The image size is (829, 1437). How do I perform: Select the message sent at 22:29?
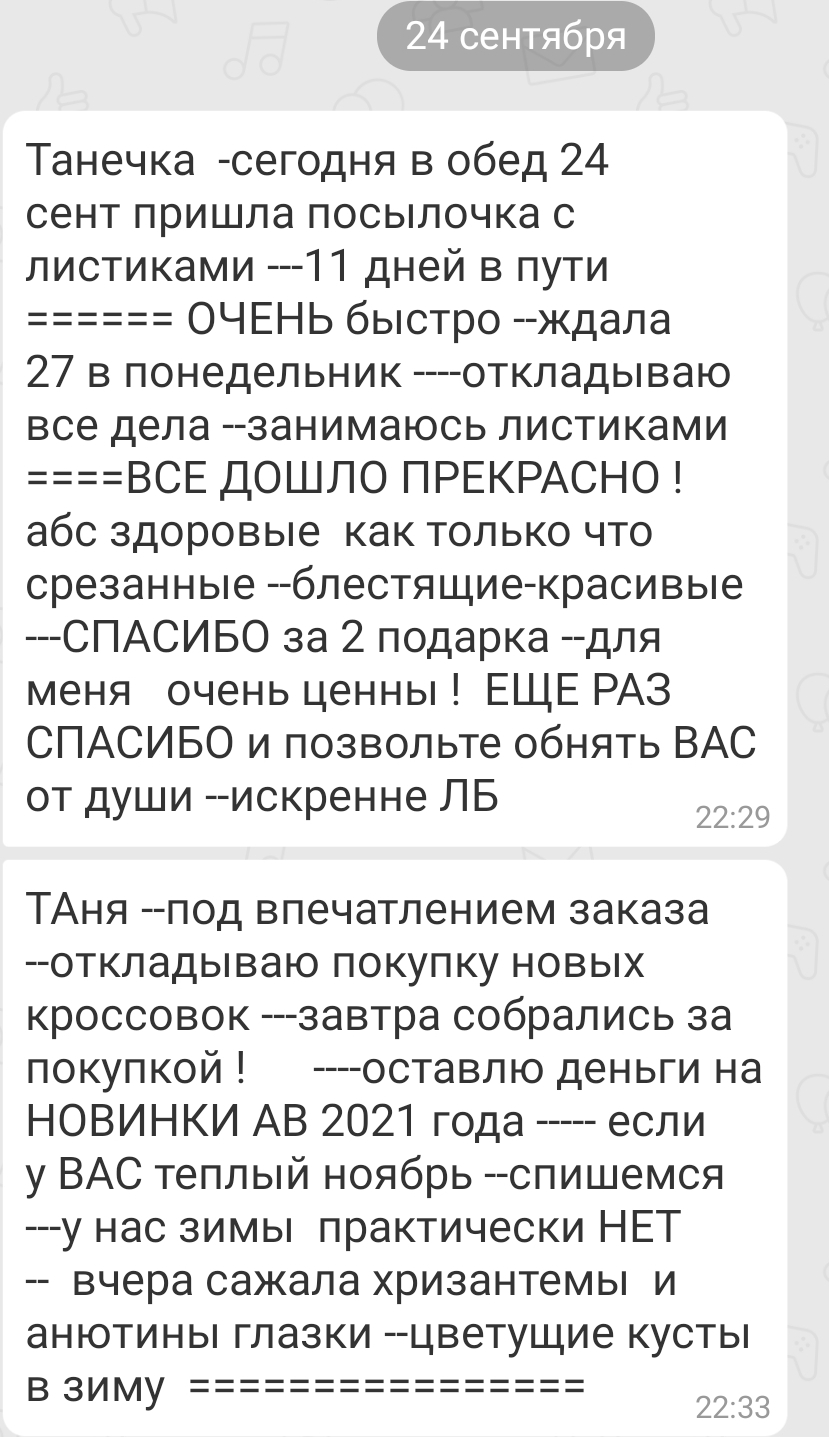click(x=394, y=478)
